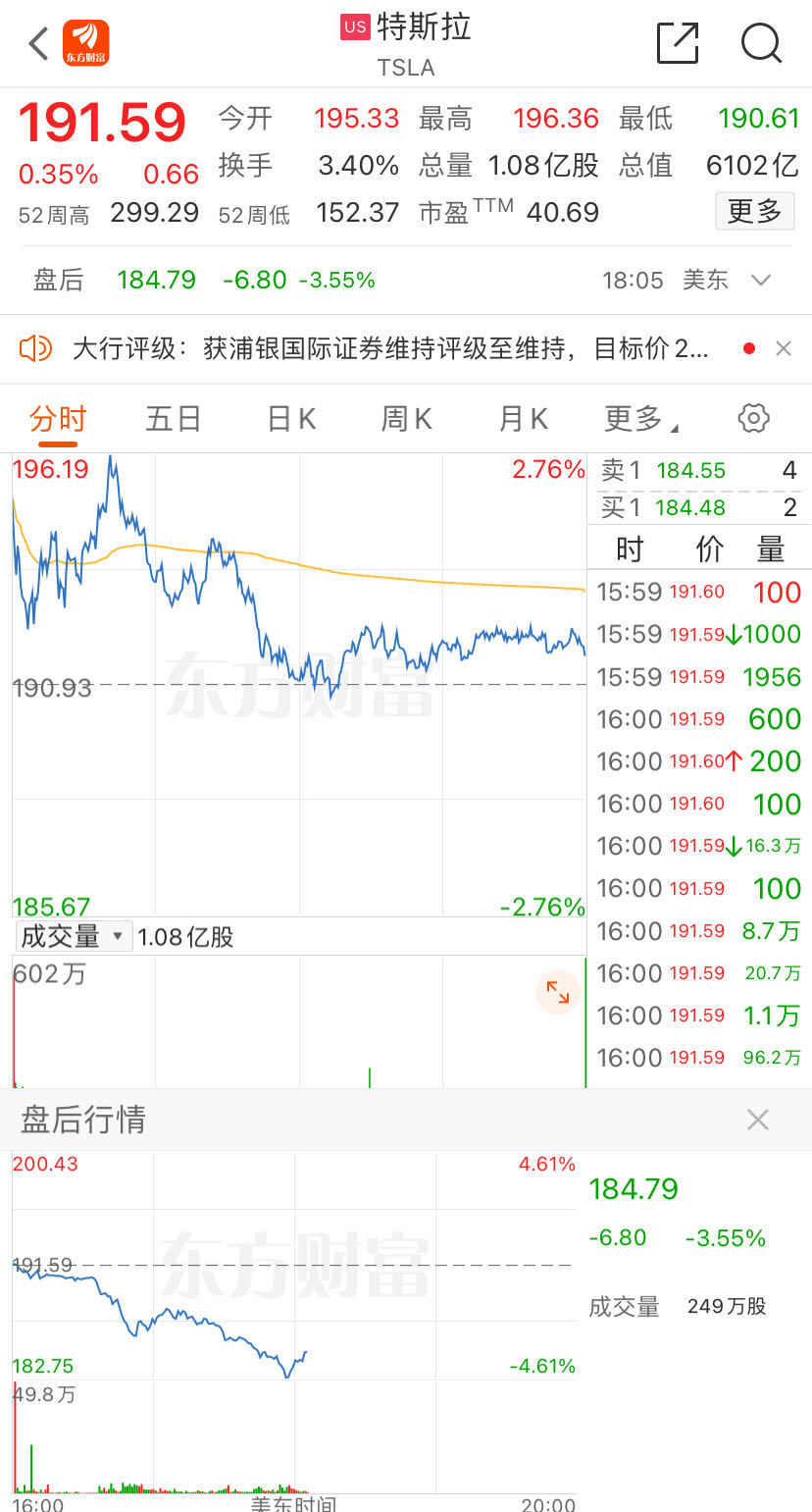Tap the 更多 button for more quote details

click(754, 211)
